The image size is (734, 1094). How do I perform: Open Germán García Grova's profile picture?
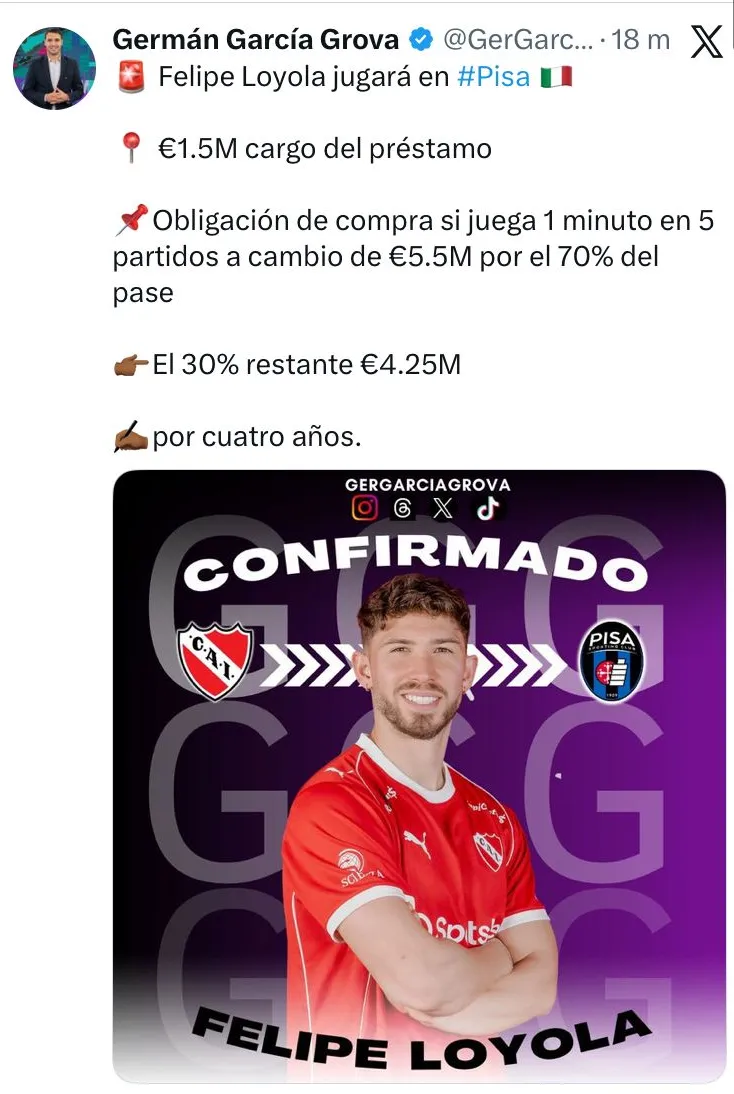(x=54, y=68)
